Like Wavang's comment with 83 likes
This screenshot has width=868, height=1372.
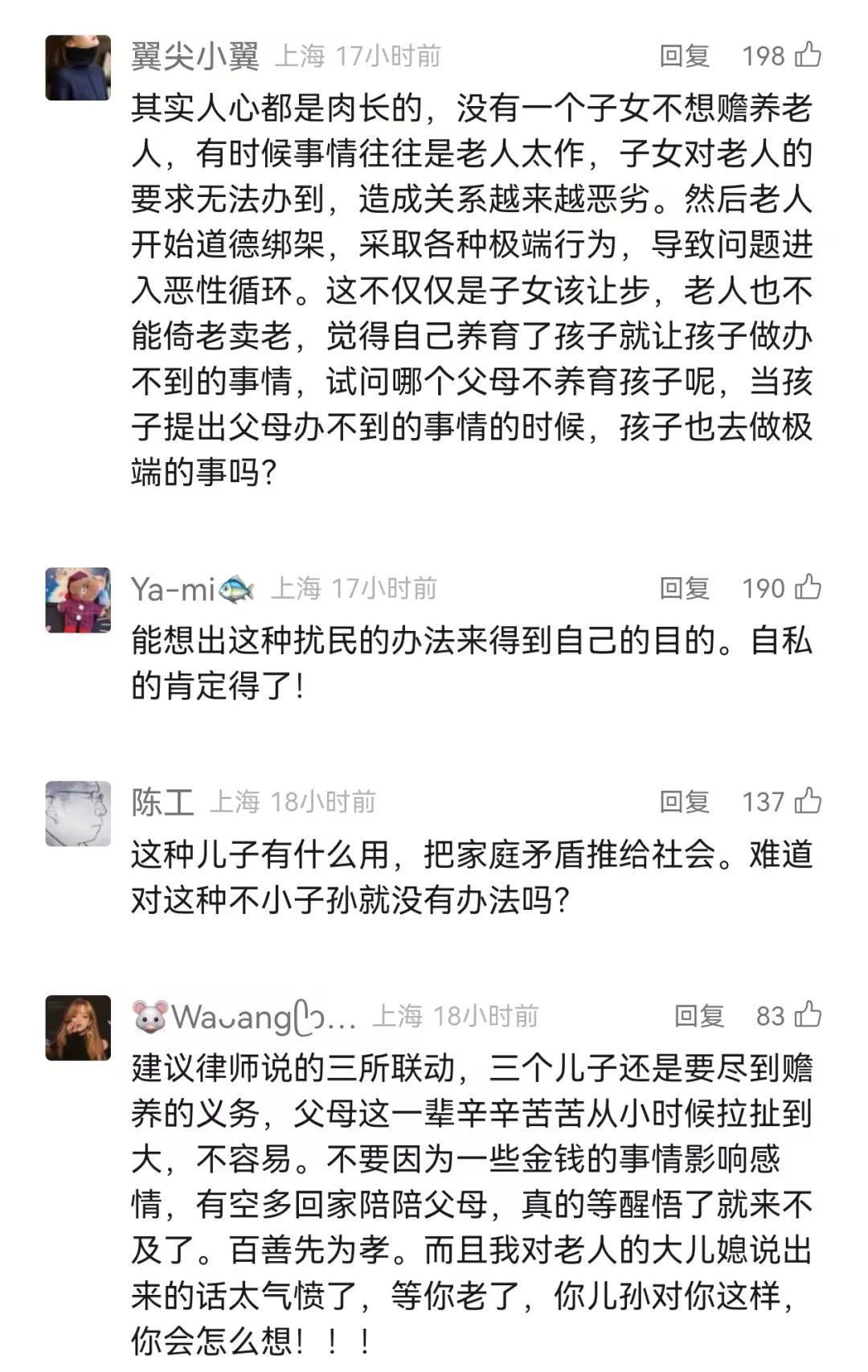coord(807,1015)
